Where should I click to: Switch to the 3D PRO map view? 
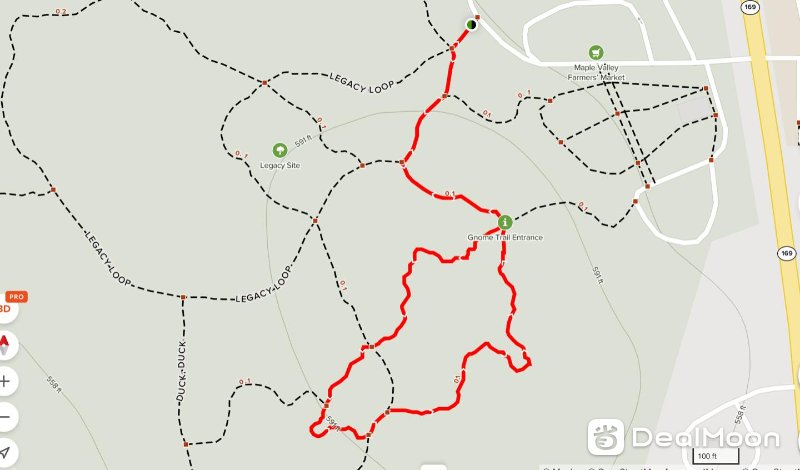tap(8, 306)
